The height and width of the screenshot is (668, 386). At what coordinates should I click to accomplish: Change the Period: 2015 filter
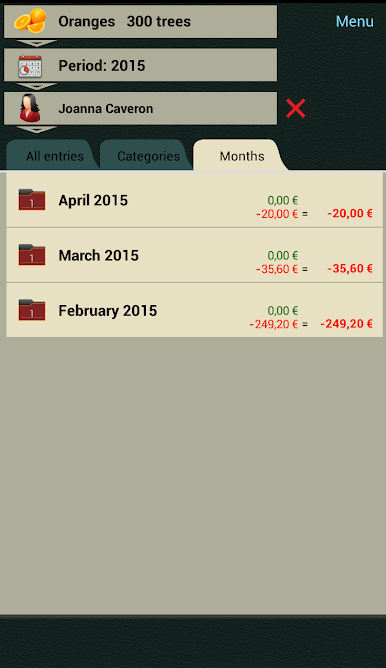coord(141,65)
